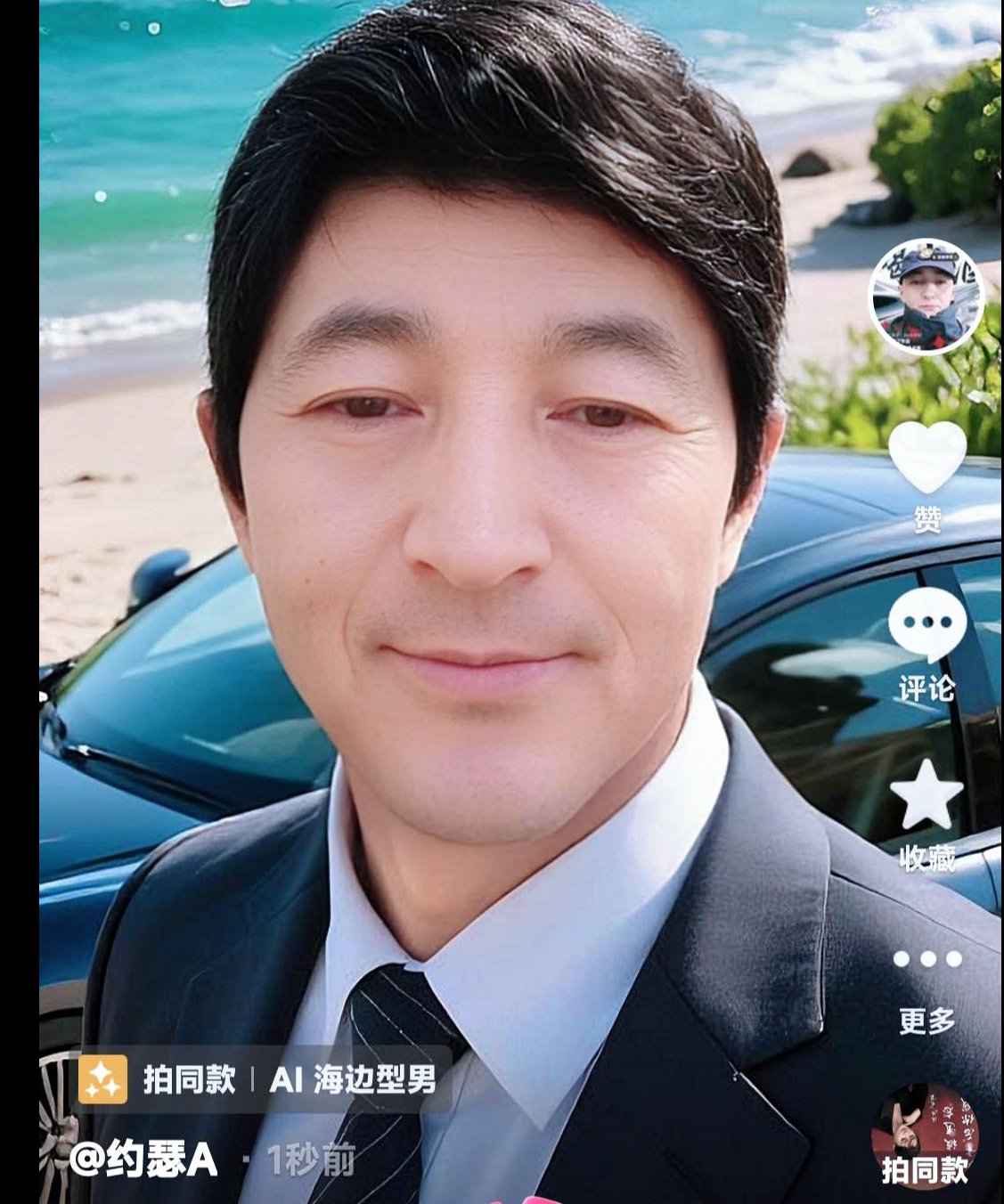The image size is (1004, 1204).
Task: Open the AI 海边型男 effect tag
Action: tap(353, 1080)
